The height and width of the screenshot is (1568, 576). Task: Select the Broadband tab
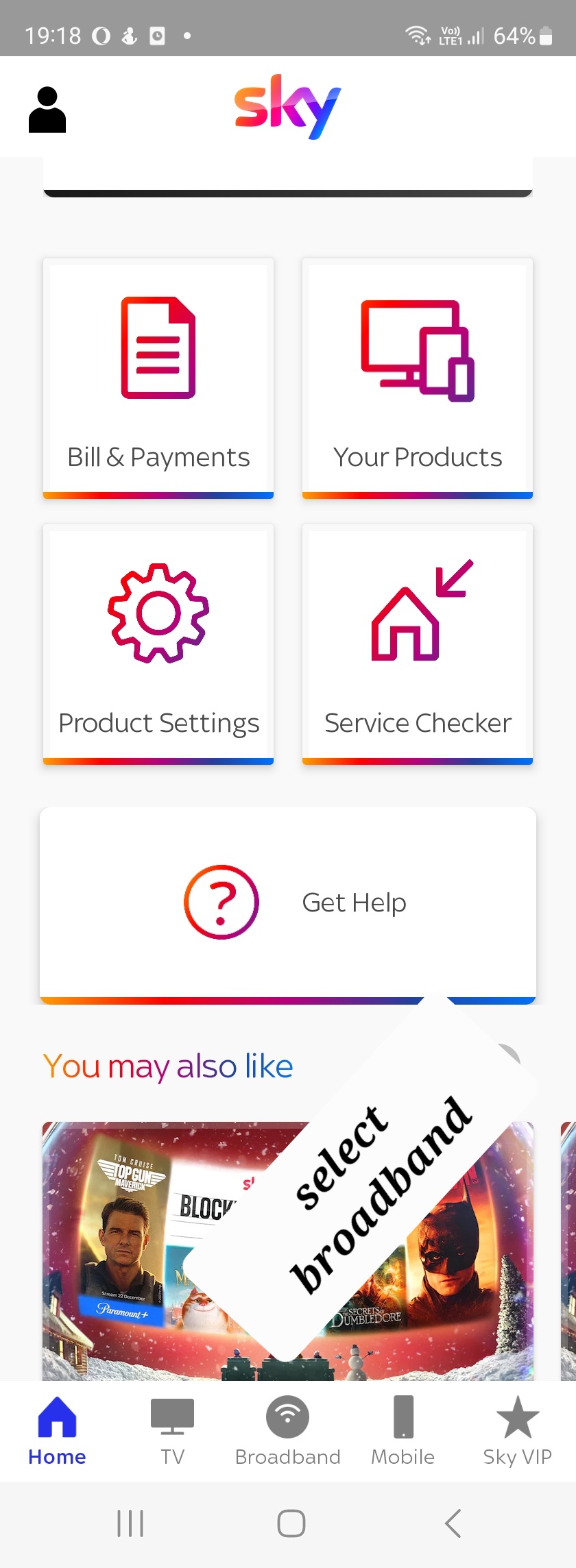[287, 1431]
